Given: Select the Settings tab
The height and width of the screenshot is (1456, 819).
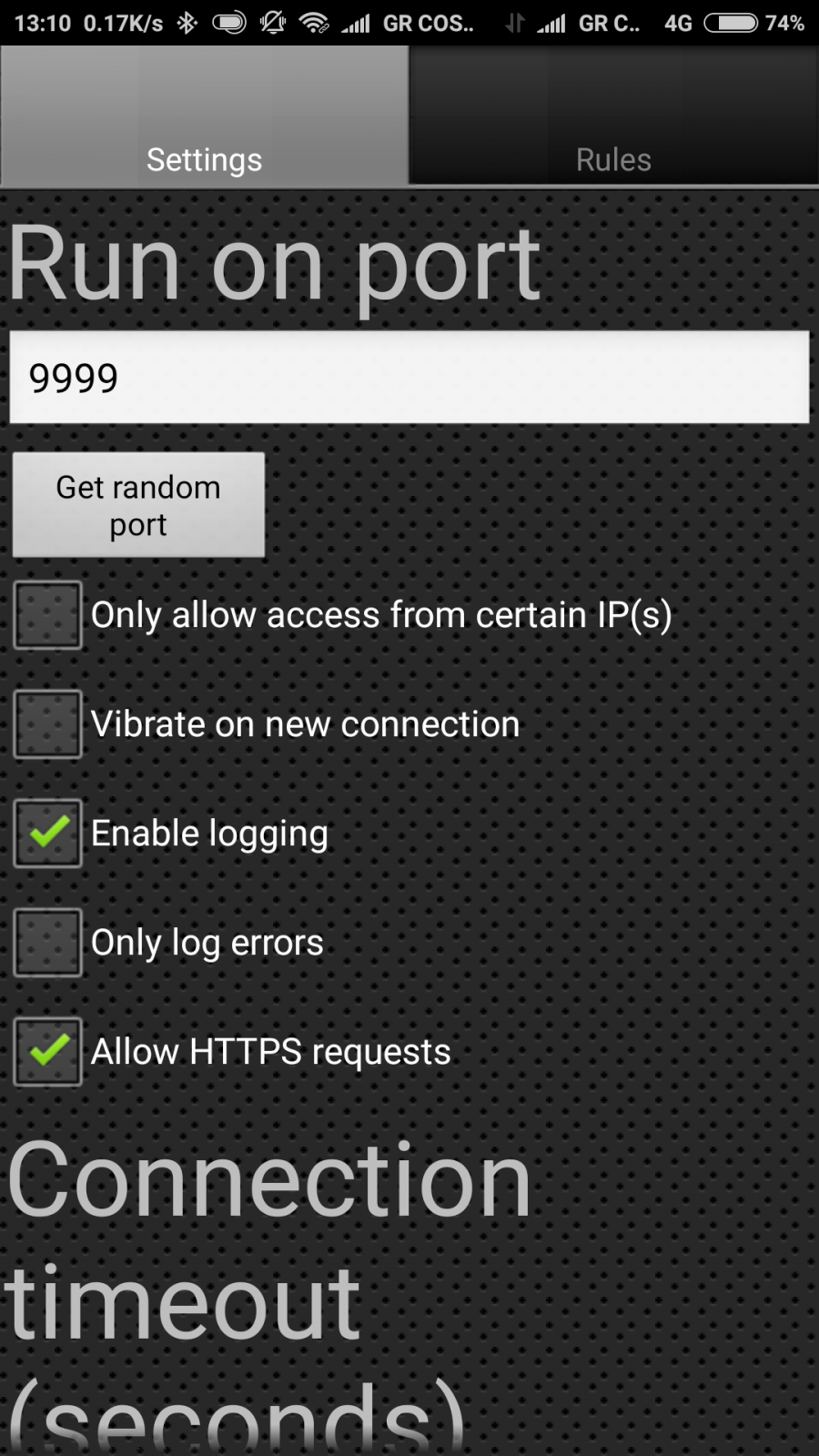Looking at the screenshot, I should [x=204, y=116].
